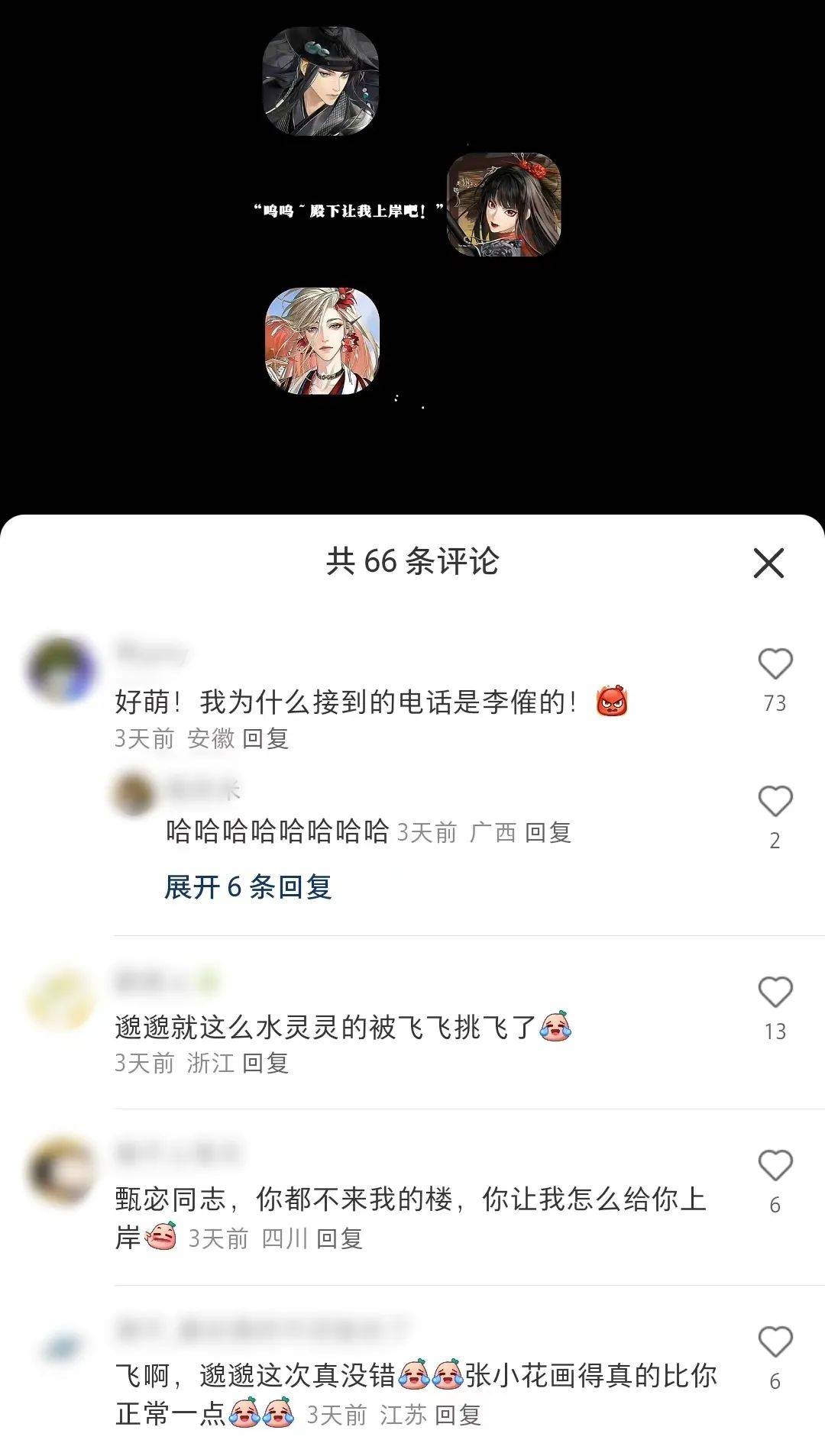Viewport: 825px width, 1456px height.
Task: Like the comment about 邈邈 being 挑飞
Action: pyautogui.click(x=775, y=993)
